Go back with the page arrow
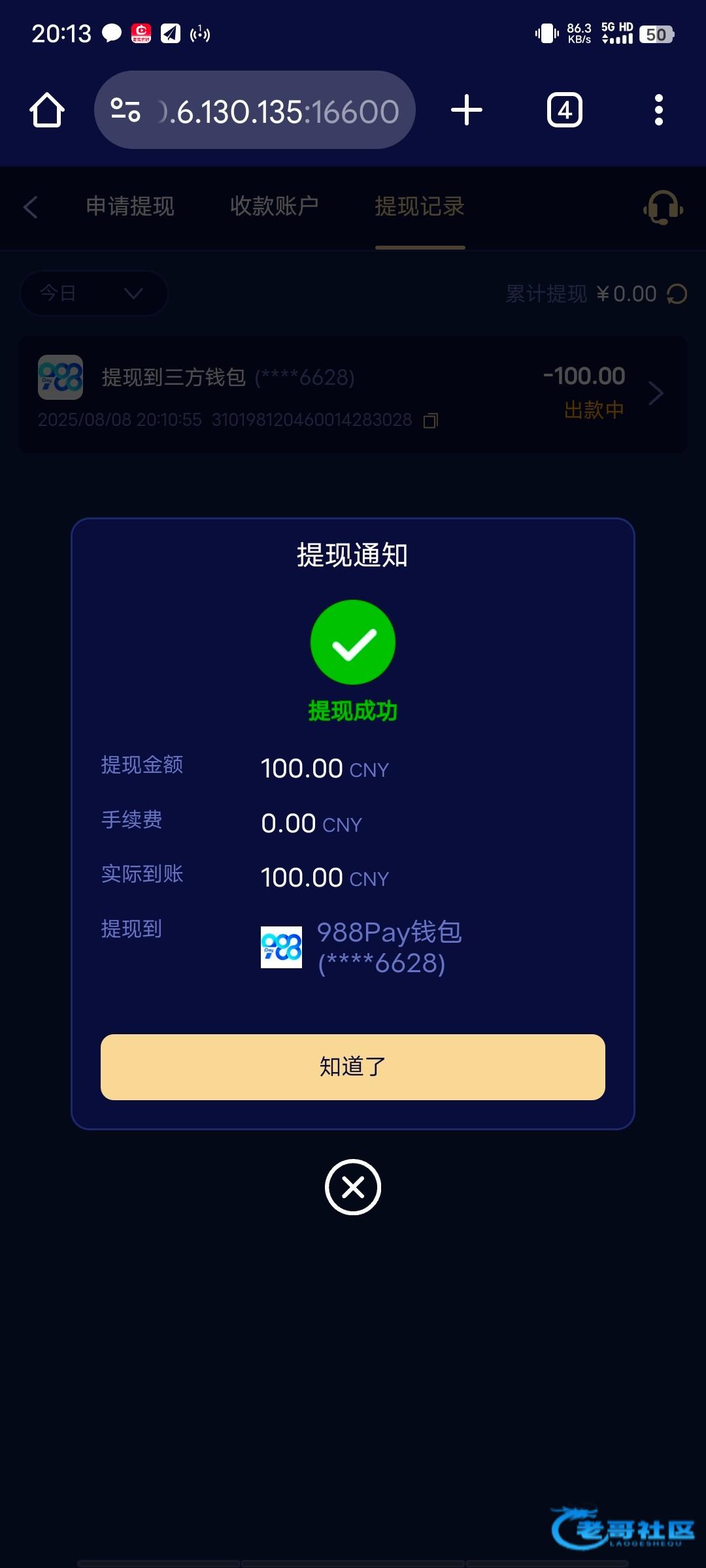This screenshot has height=1568, width=706. [x=30, y=207]
